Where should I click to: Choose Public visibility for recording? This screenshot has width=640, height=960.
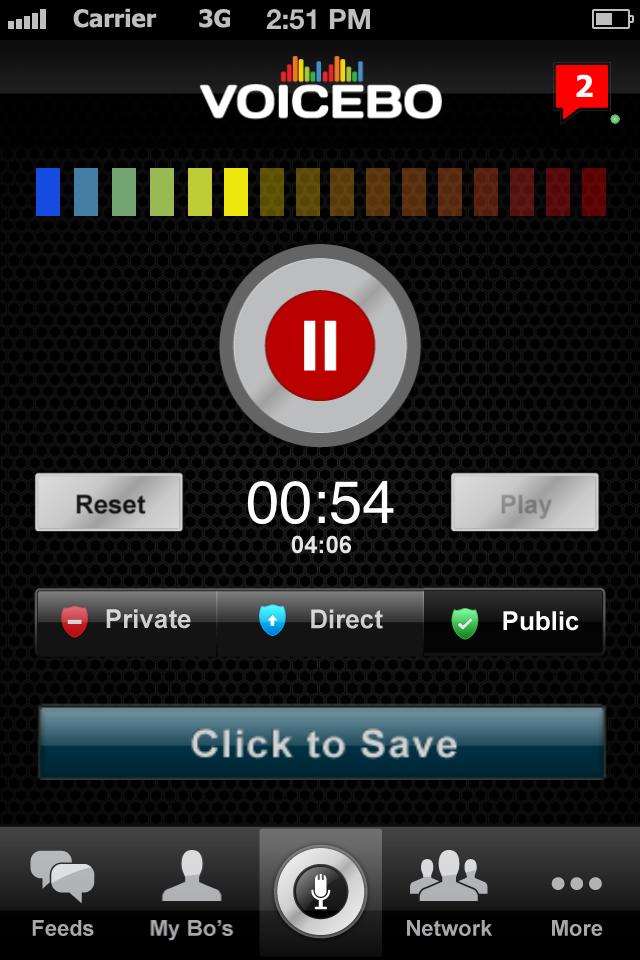[514, 621]
